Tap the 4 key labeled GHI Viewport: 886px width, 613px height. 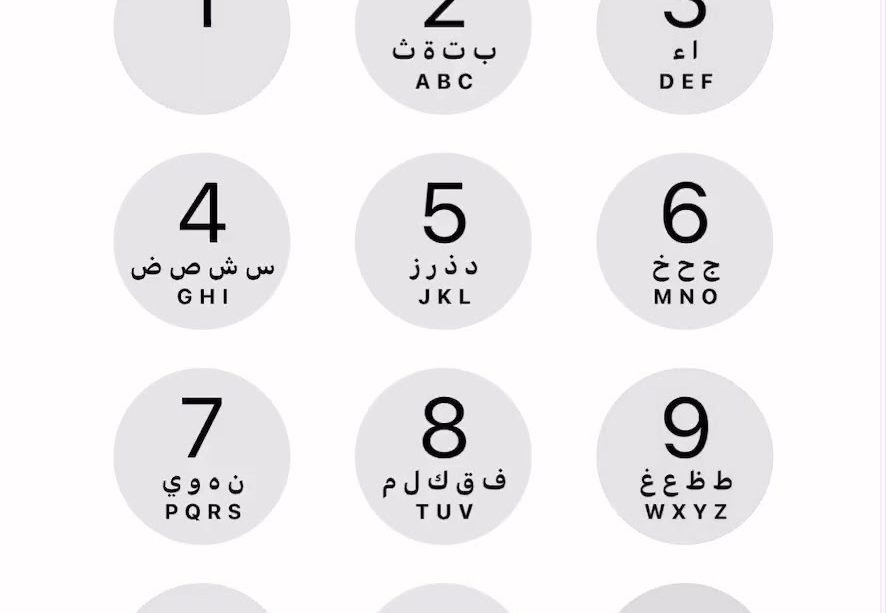202,241
